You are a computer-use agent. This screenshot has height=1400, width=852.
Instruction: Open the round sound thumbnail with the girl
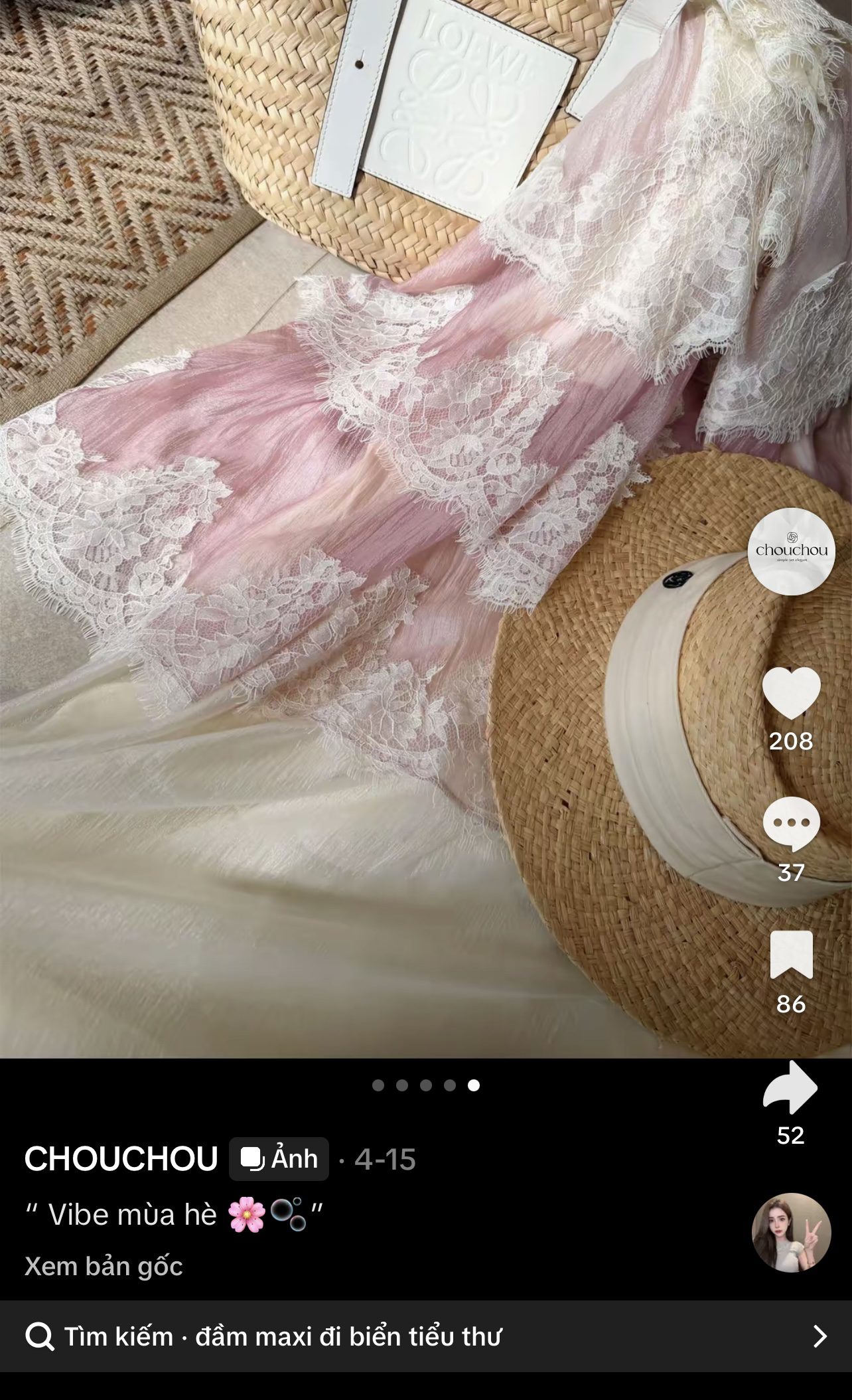click(791, 1233)
